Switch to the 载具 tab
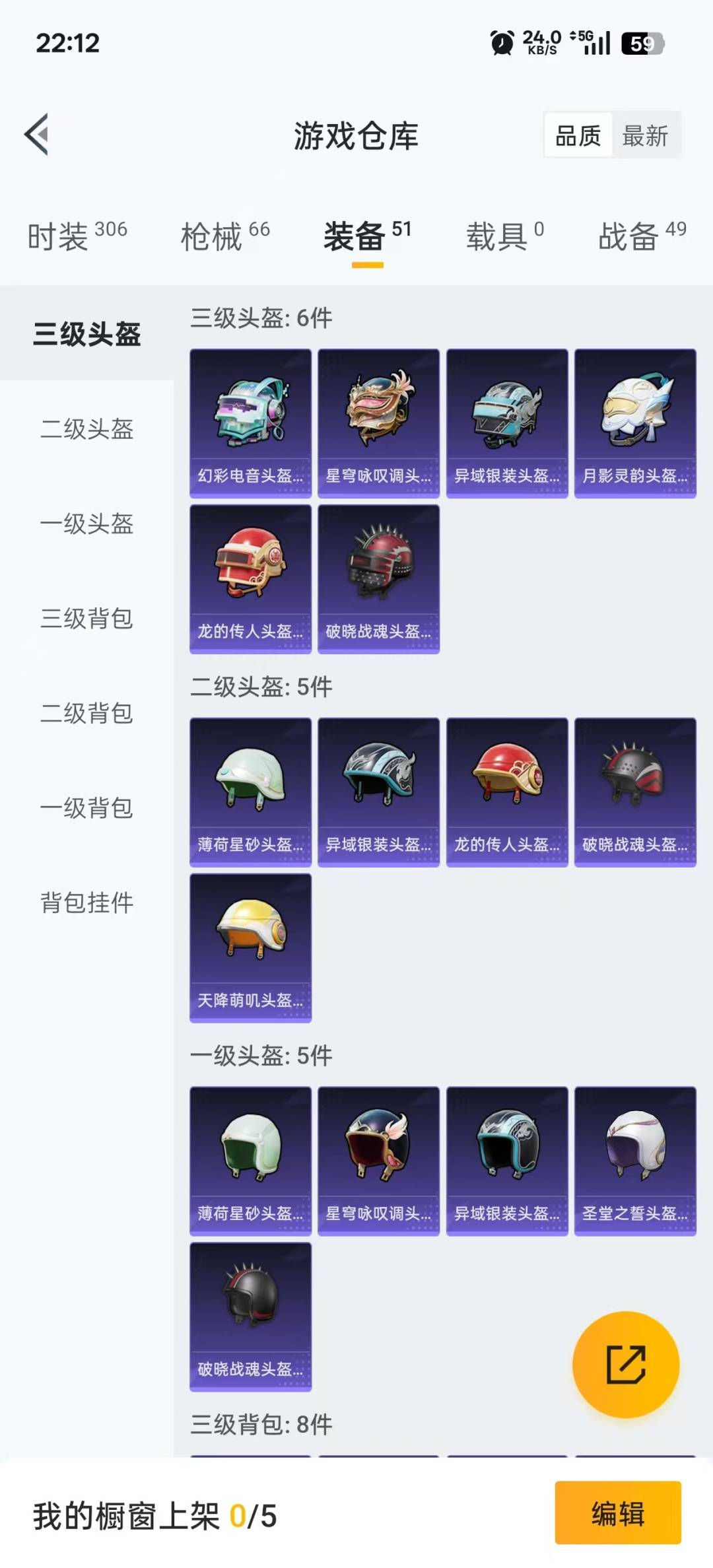 [x=505, y=236]
